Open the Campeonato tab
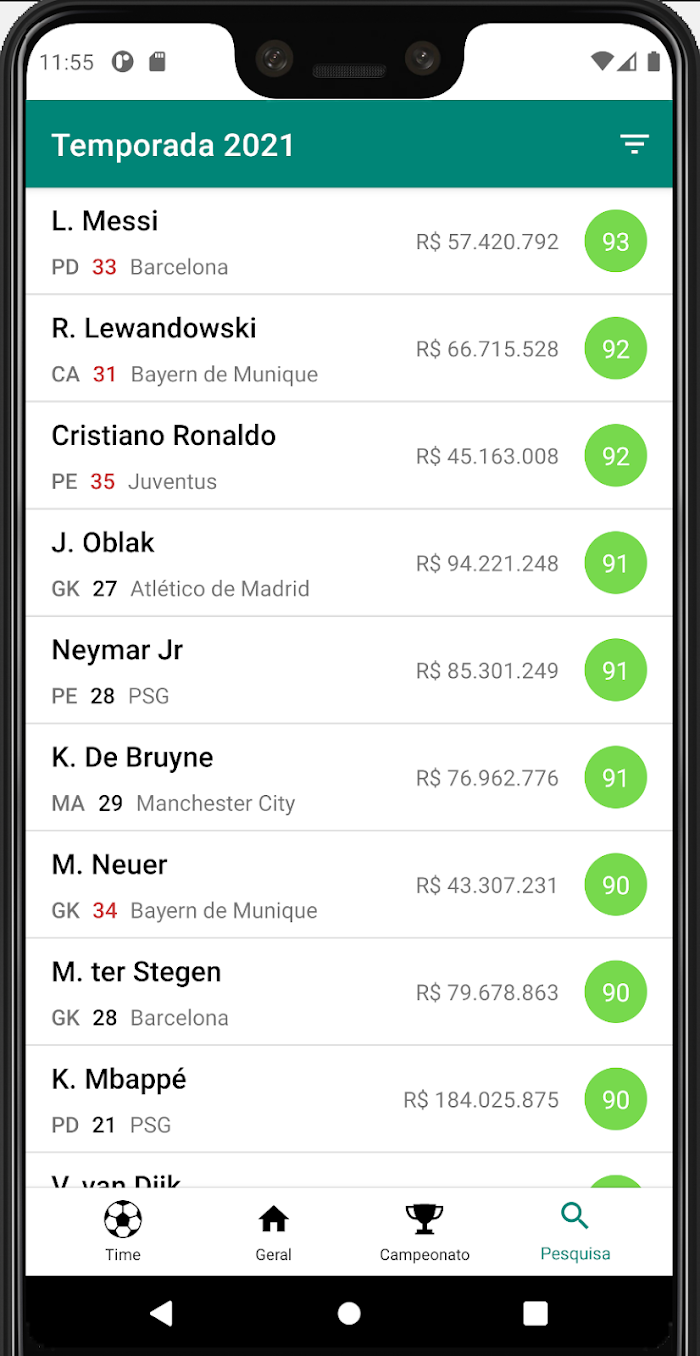 (424, 1232)
